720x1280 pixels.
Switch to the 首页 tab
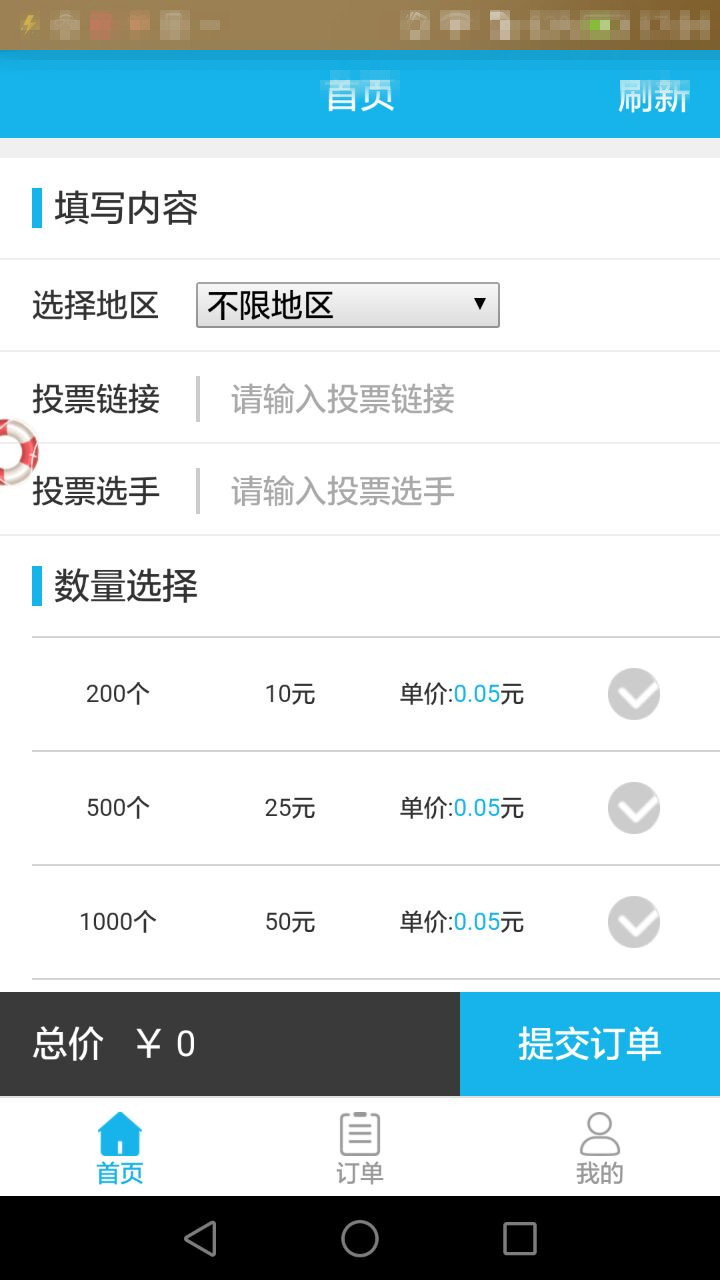tap(120, 1148)
